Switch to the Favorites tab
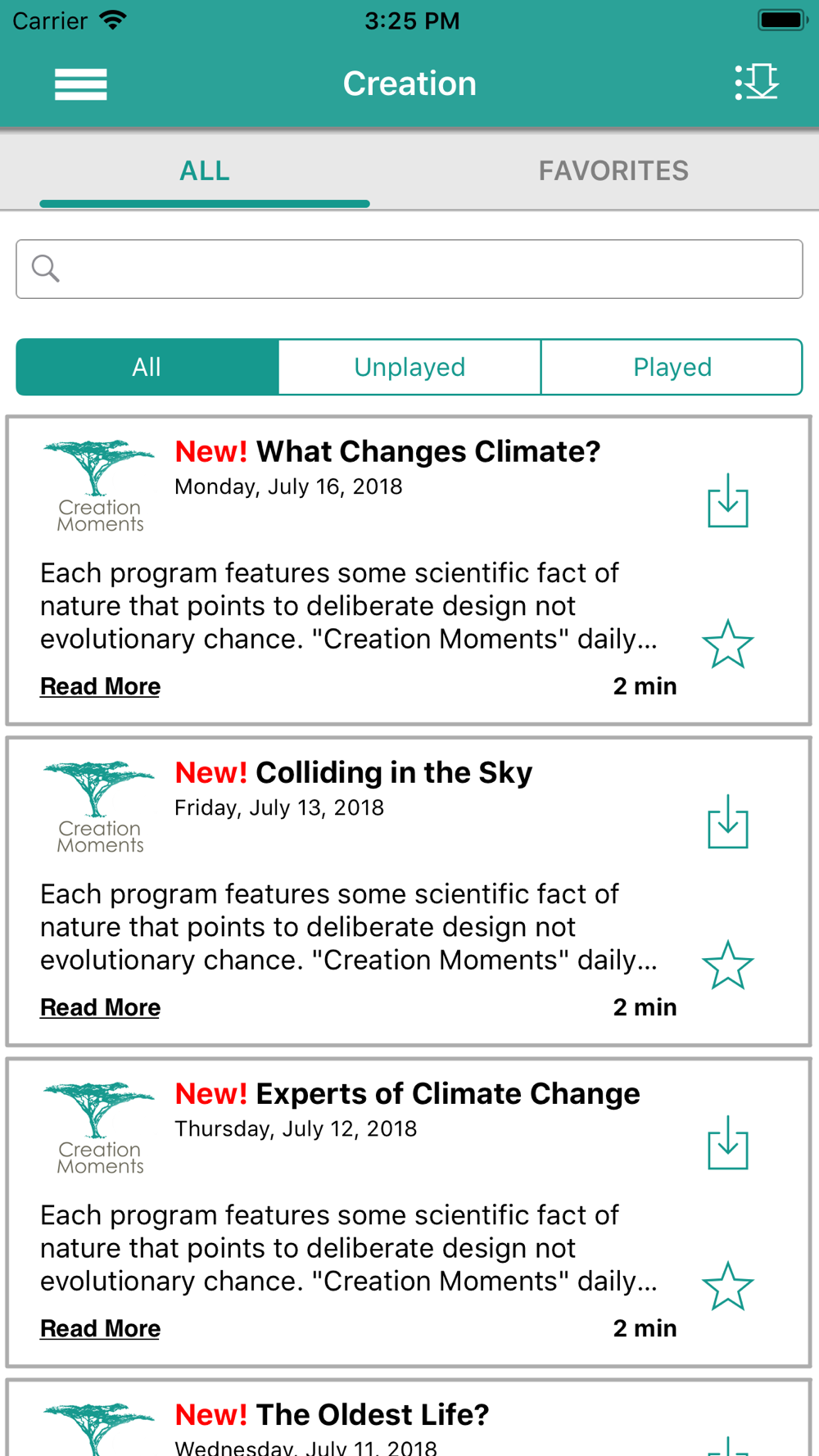This screenshot has height=1456, width=819. [613, 170]
